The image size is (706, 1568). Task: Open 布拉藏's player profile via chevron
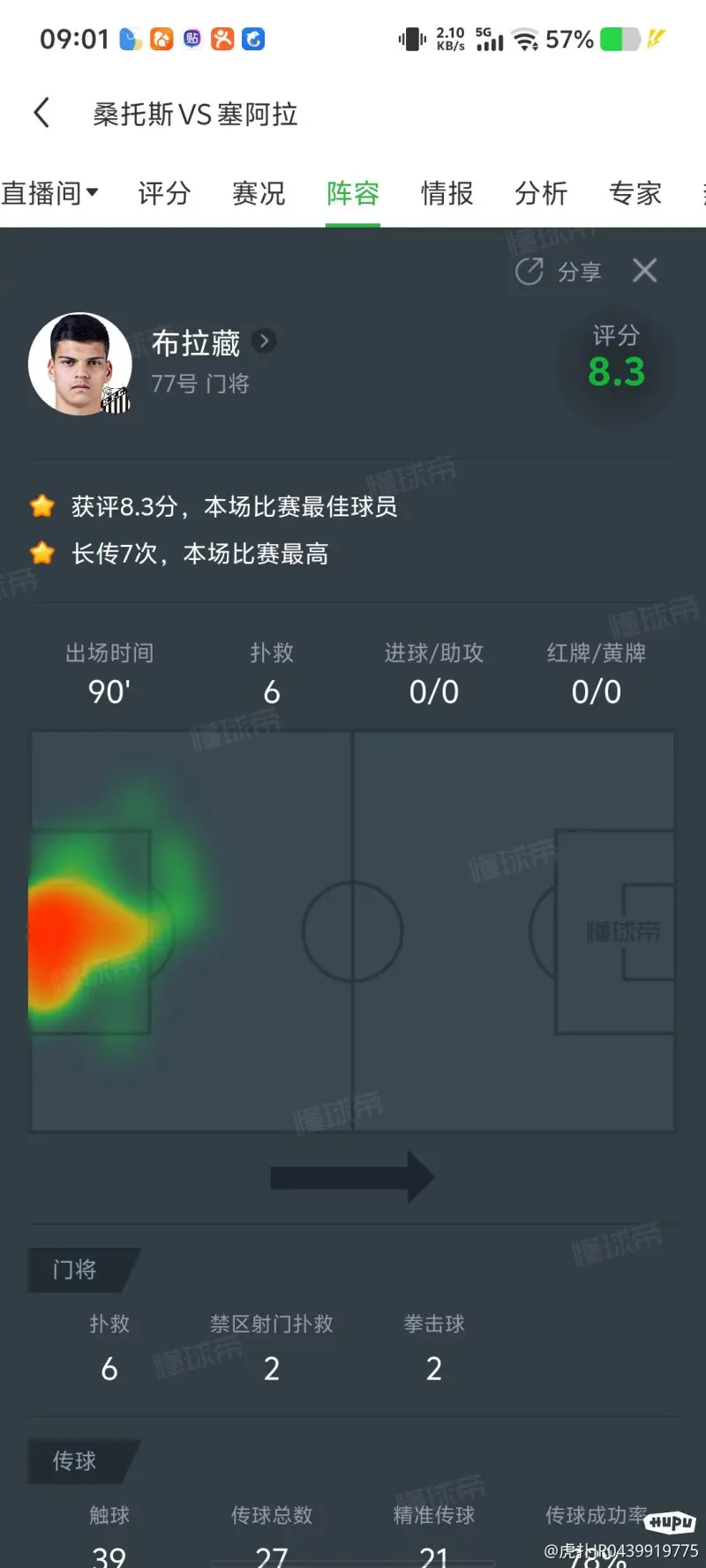point(264,341)
